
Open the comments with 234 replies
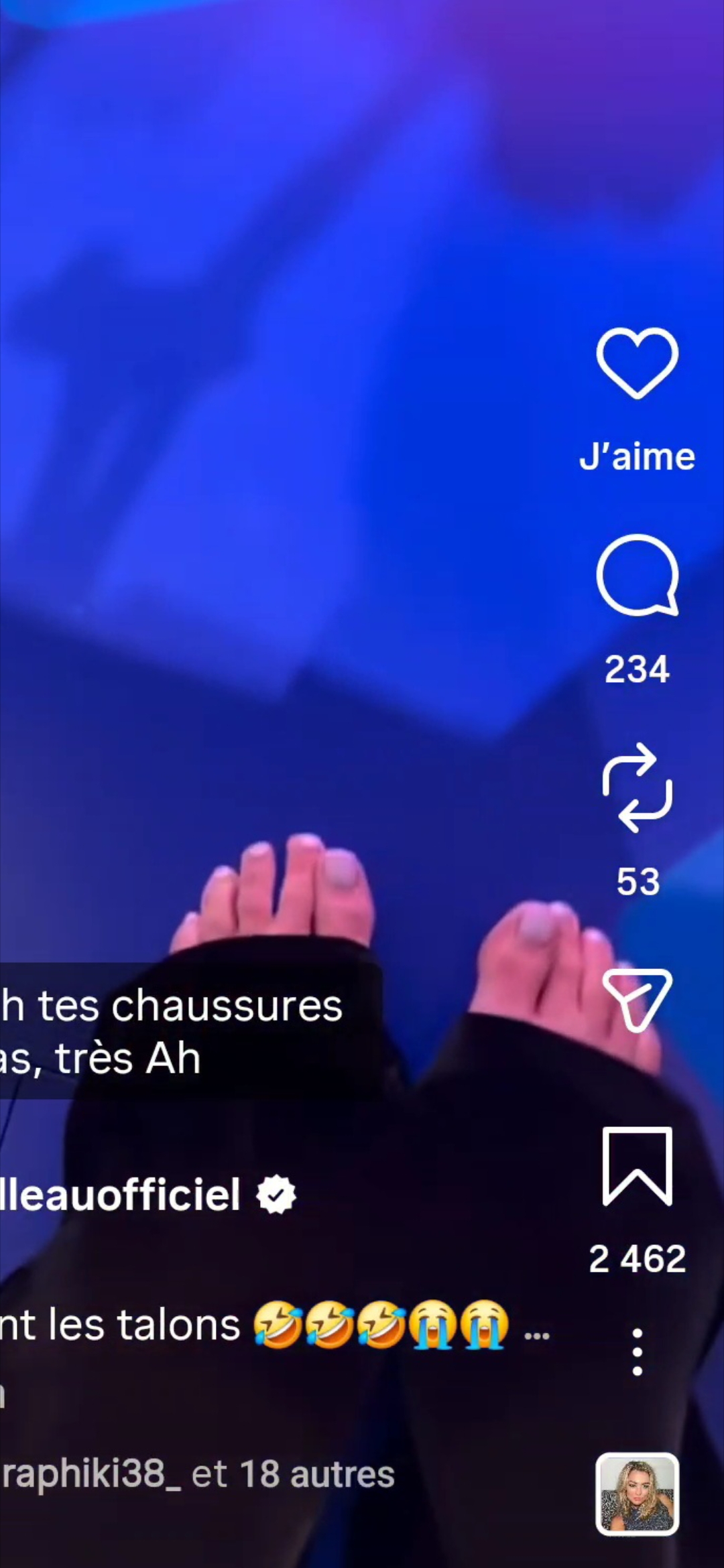coord(637,576)
